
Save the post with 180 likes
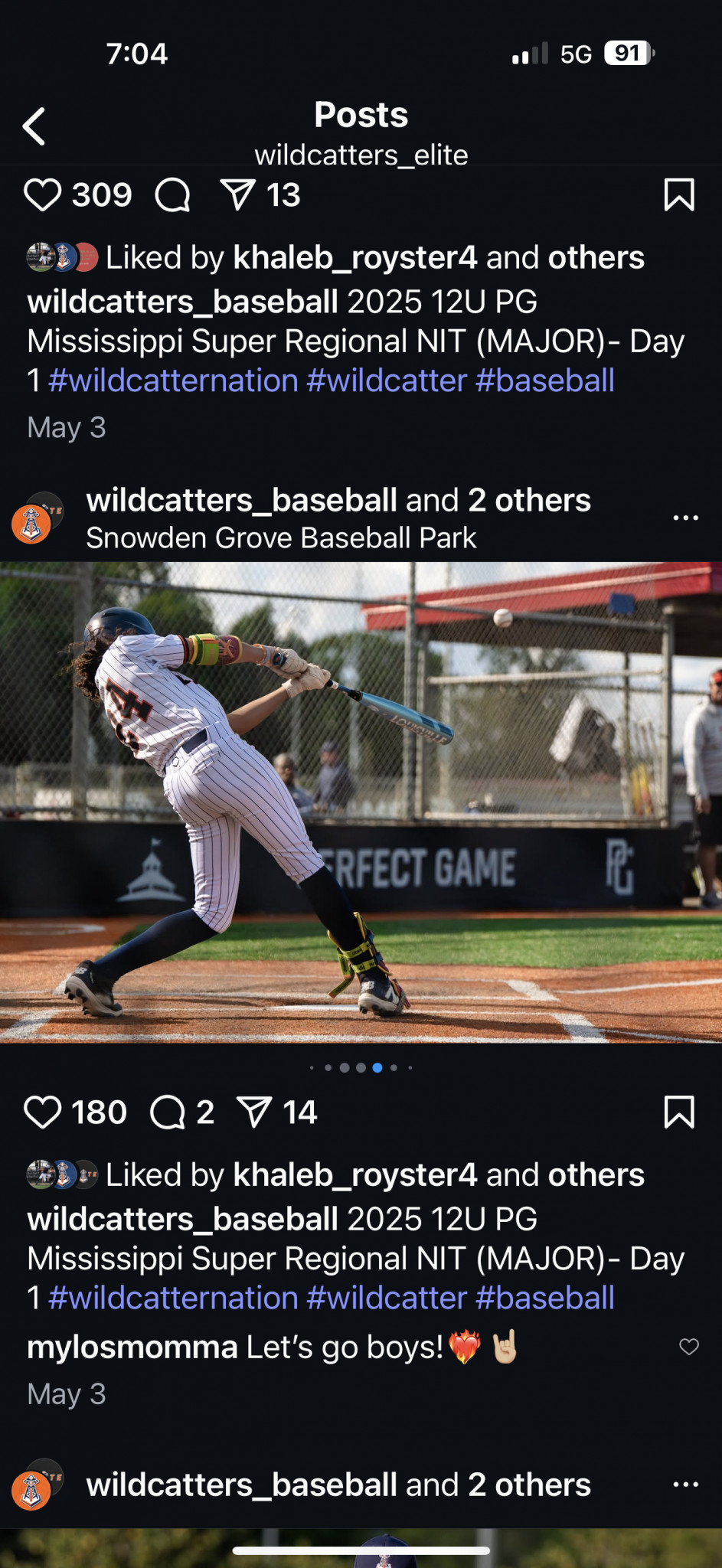[679, 1112]
